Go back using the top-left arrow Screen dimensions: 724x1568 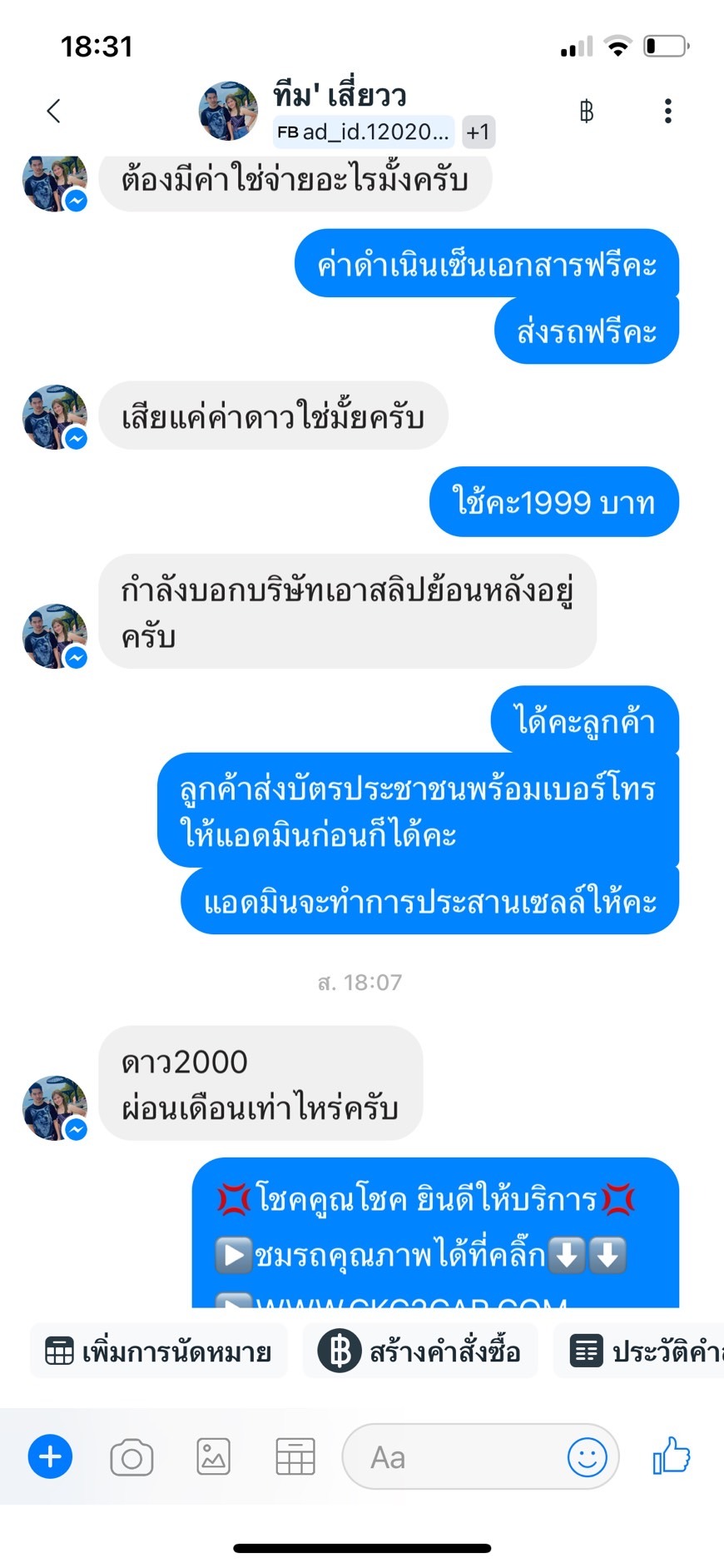pyautogui.click(x=54, y=111)
